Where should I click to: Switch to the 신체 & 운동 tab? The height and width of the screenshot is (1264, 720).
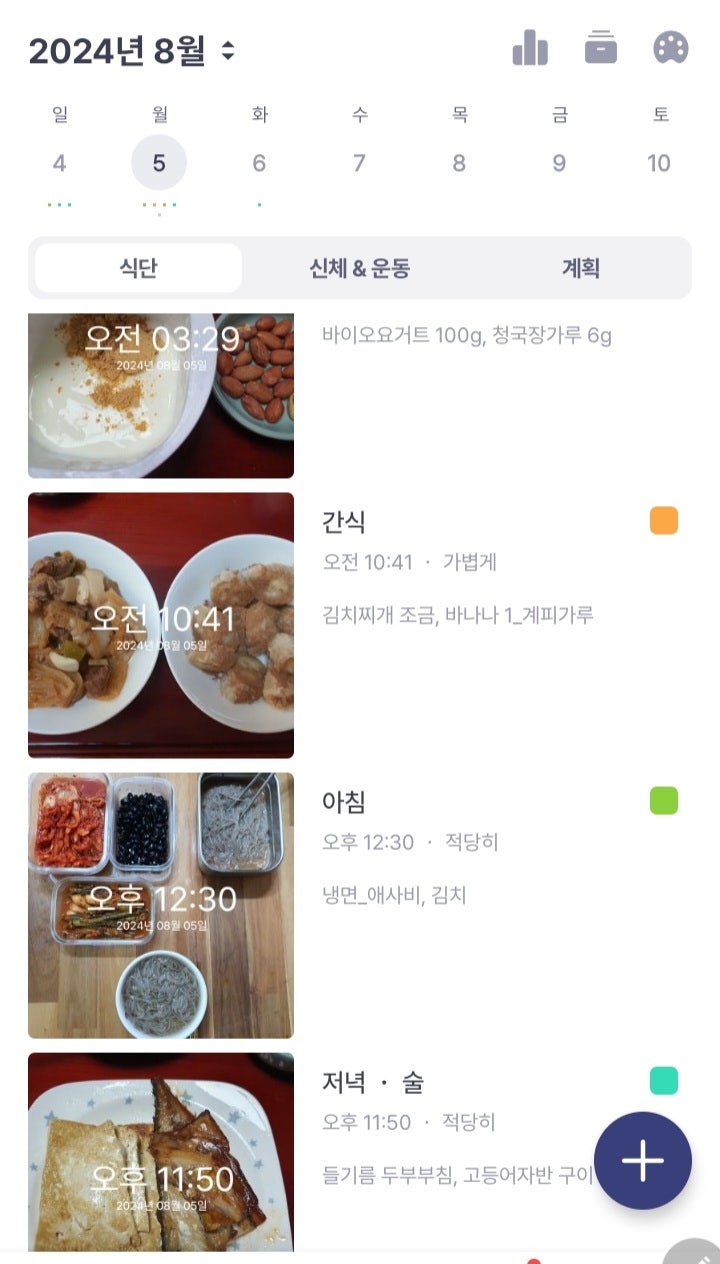click(x=359, y=268)
